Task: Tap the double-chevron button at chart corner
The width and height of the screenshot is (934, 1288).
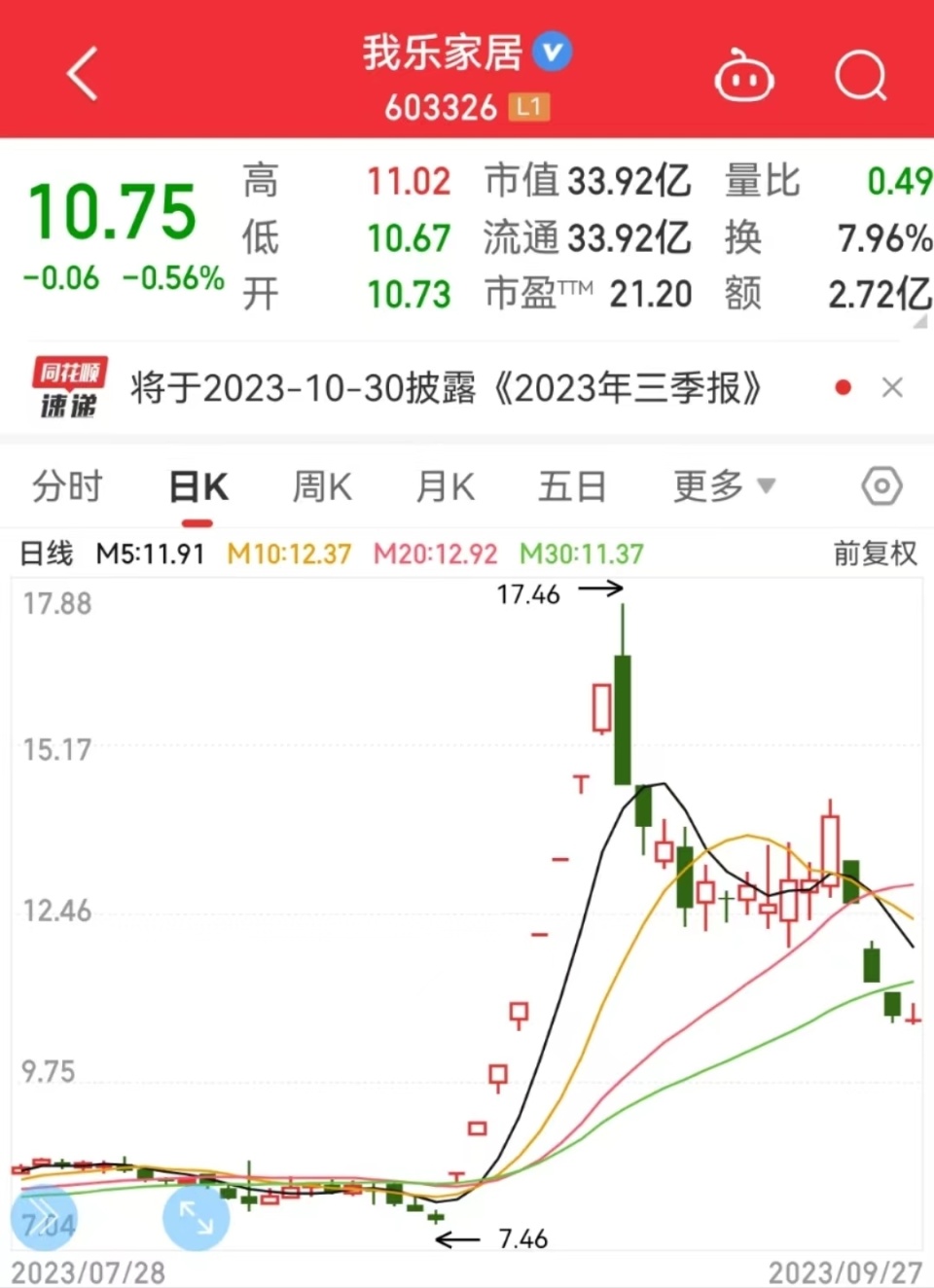Action: coord(44,1217)
